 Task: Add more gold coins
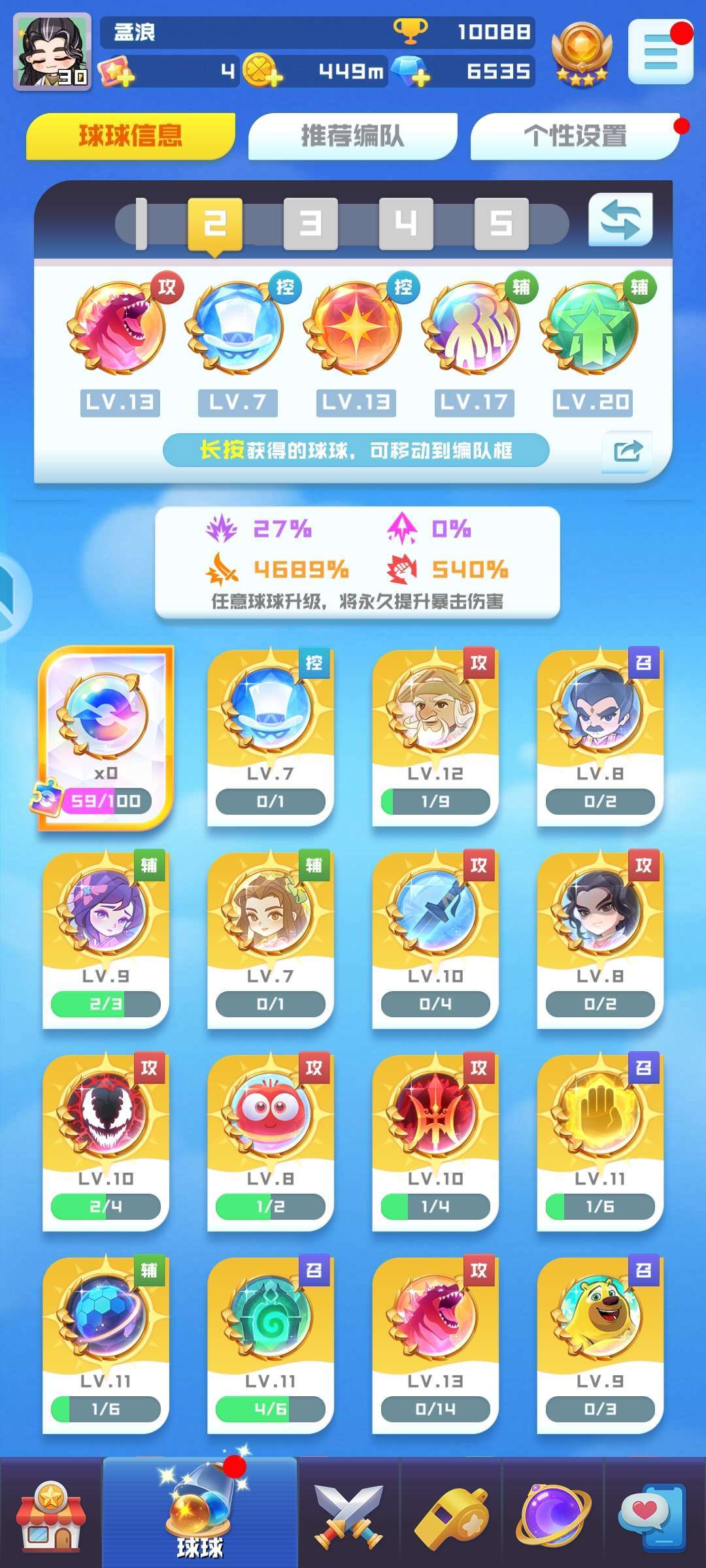pos(263,71)
